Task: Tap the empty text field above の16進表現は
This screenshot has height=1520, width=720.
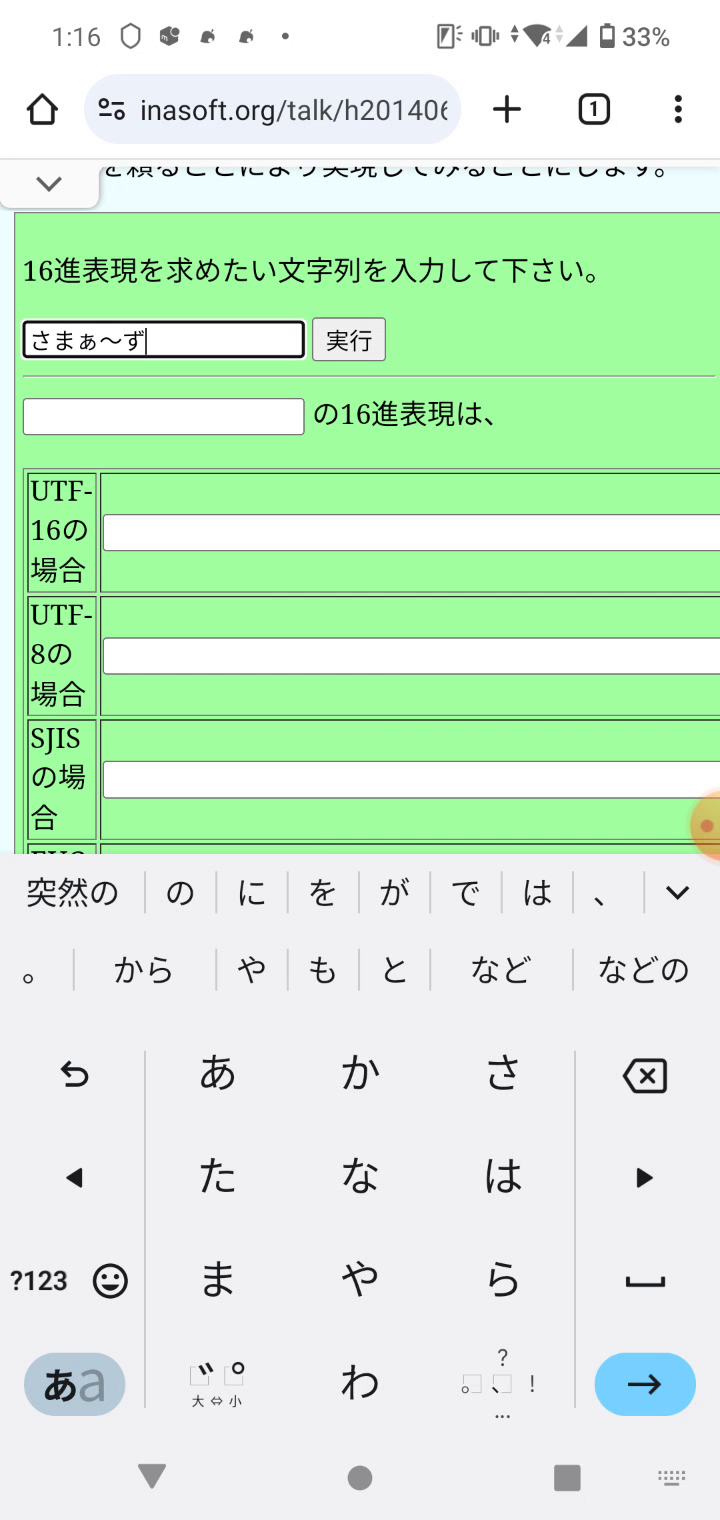Action: click(163, 415)
